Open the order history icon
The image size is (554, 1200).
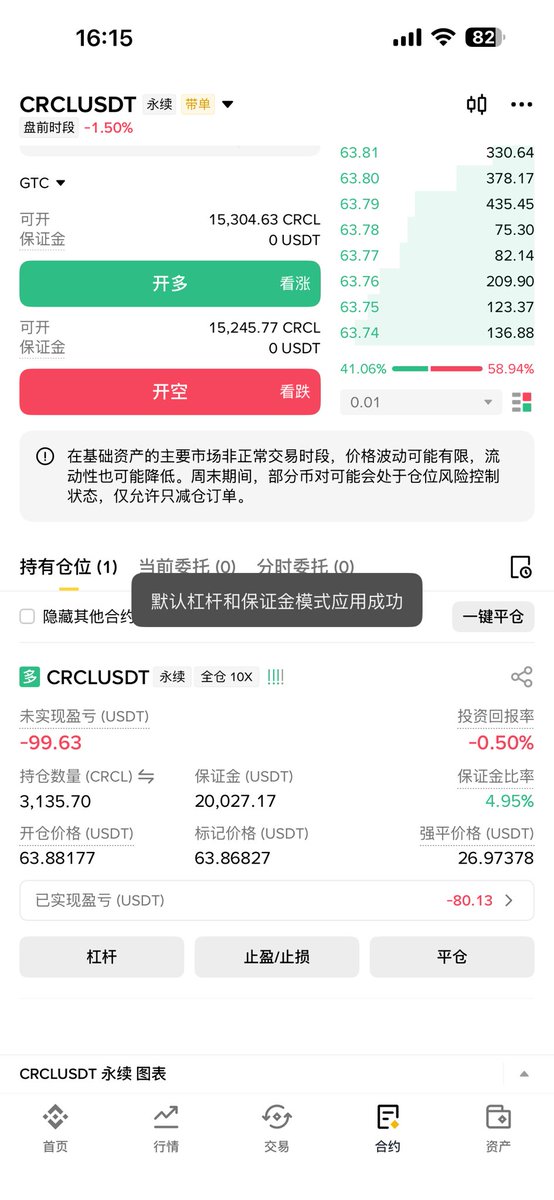[521, 567]
